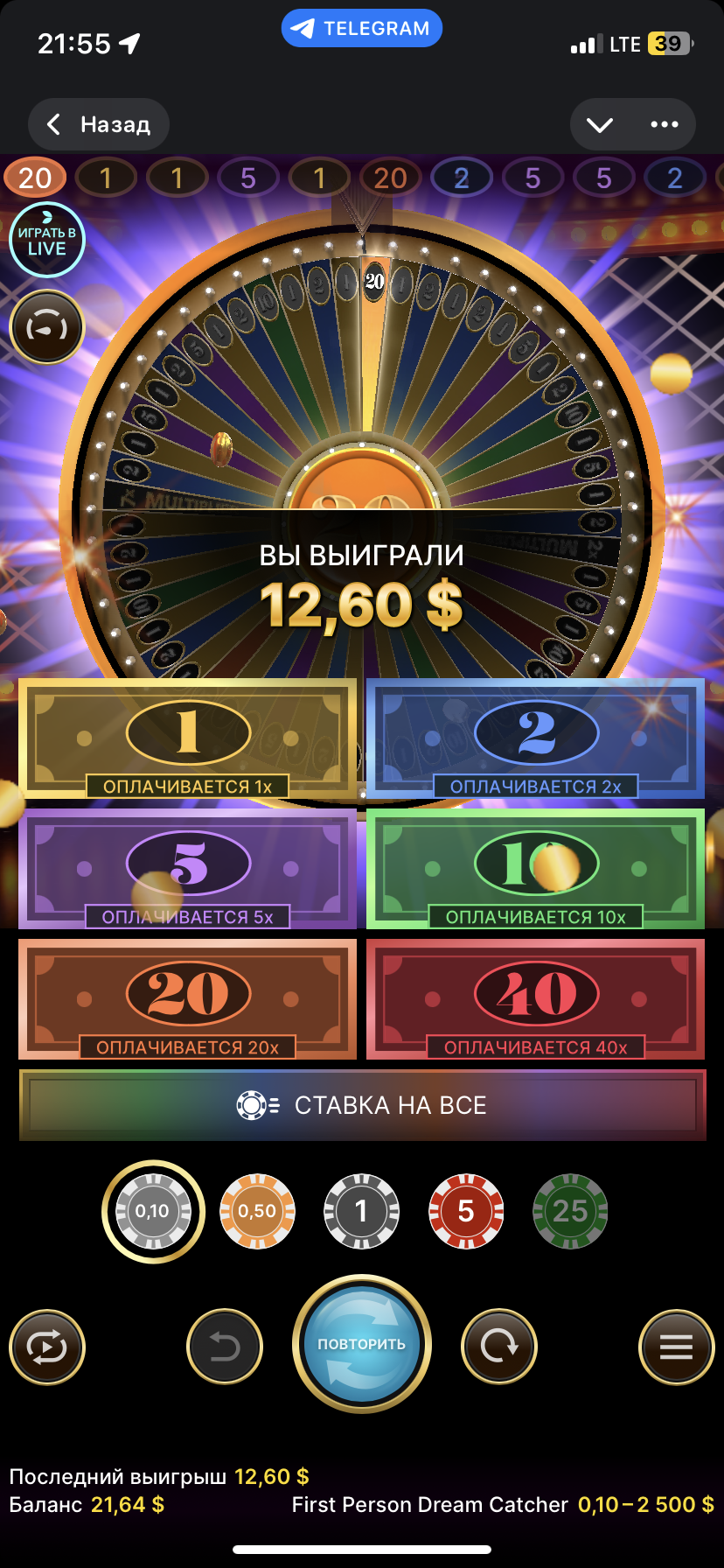724x1568 pixels.
Task: Place a bet on segment 2
Action: (x=535, y=738)
